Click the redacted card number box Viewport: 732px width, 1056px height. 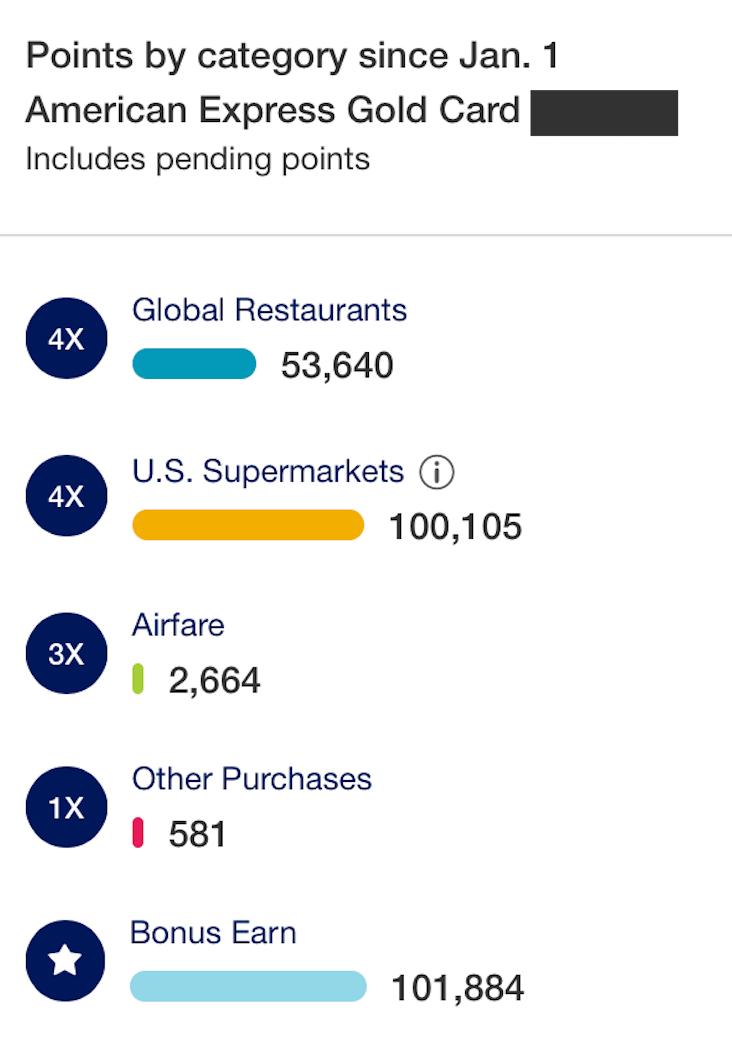(603, 112)
